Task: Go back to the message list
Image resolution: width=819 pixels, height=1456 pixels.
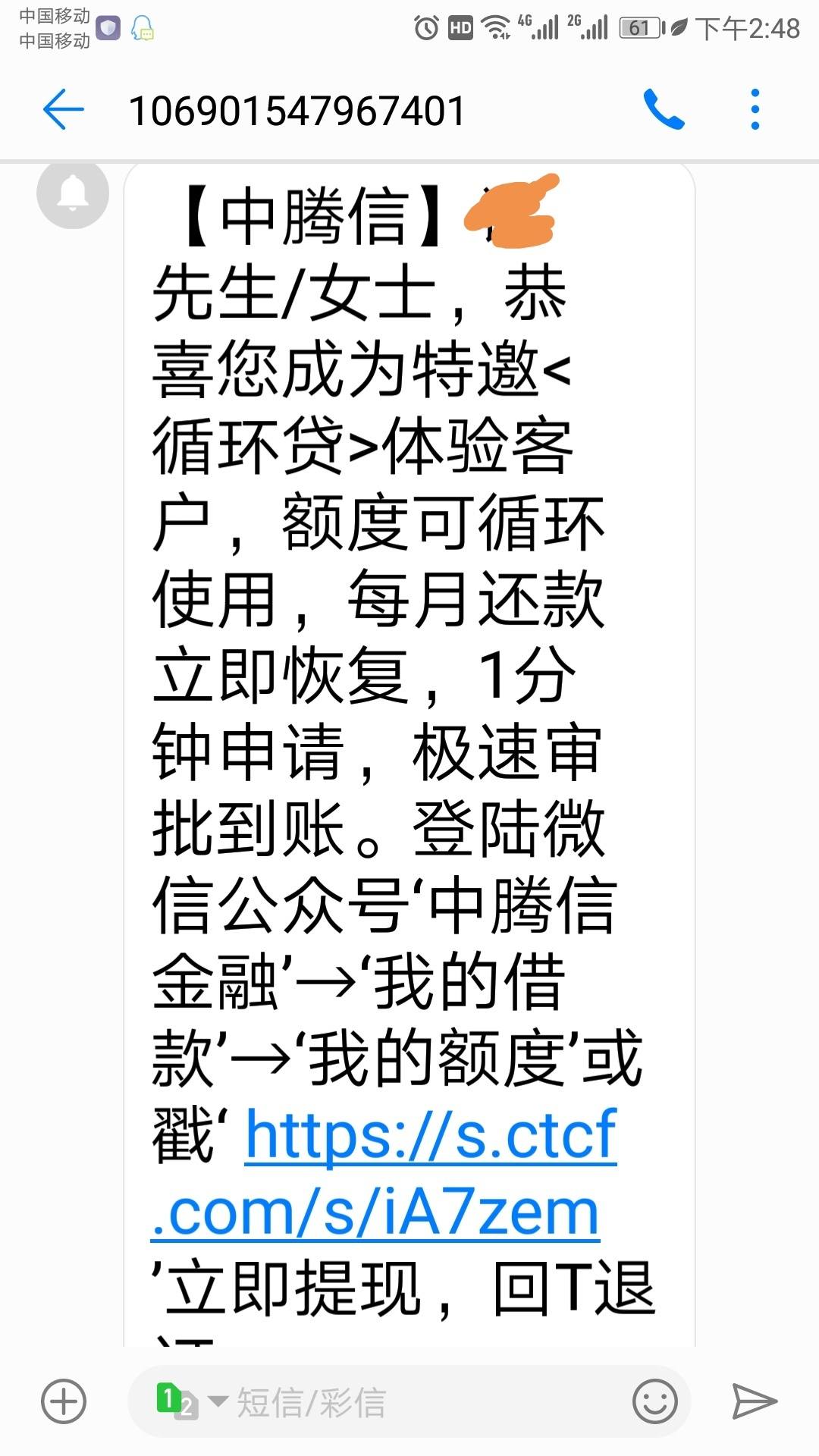Action: coord(63,110)
